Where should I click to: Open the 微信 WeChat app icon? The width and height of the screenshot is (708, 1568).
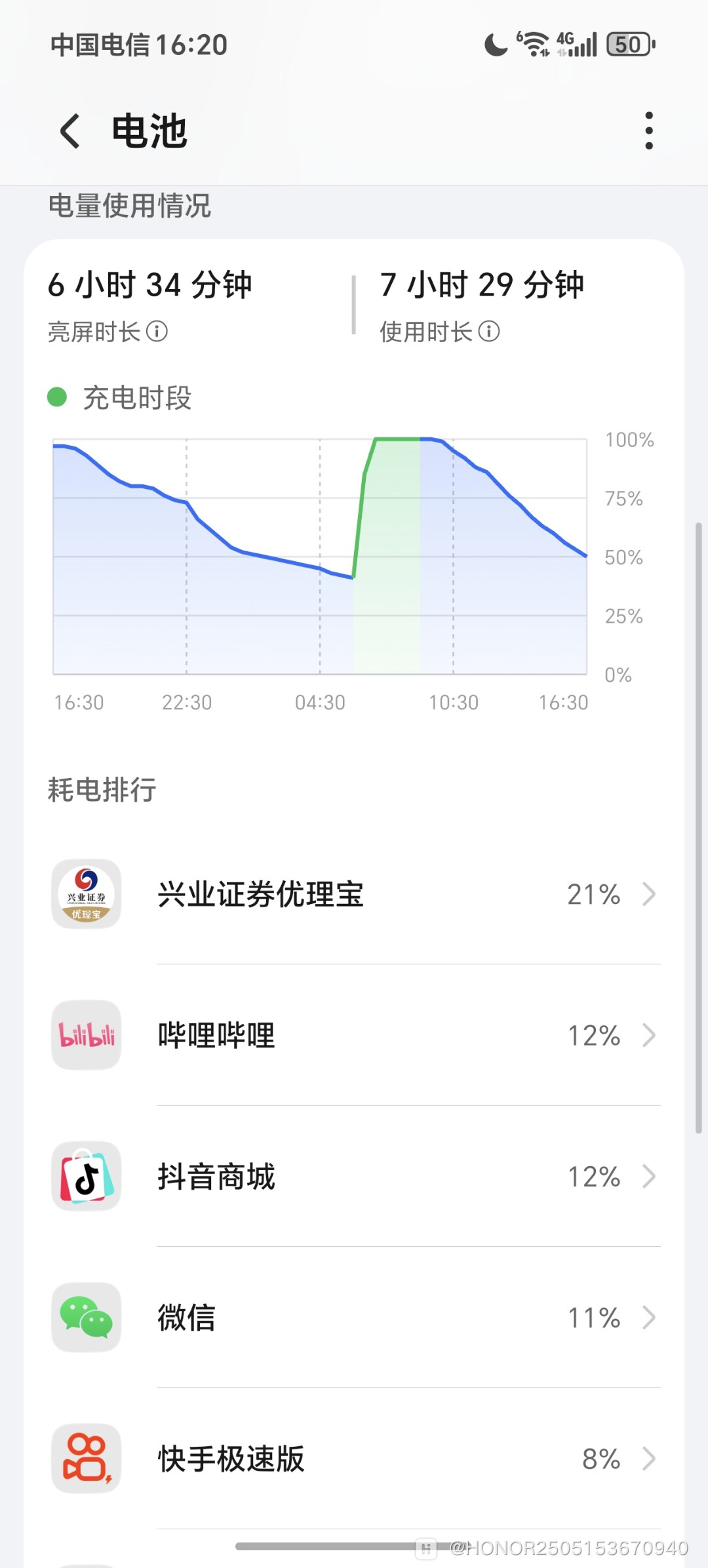[85, 1318]
